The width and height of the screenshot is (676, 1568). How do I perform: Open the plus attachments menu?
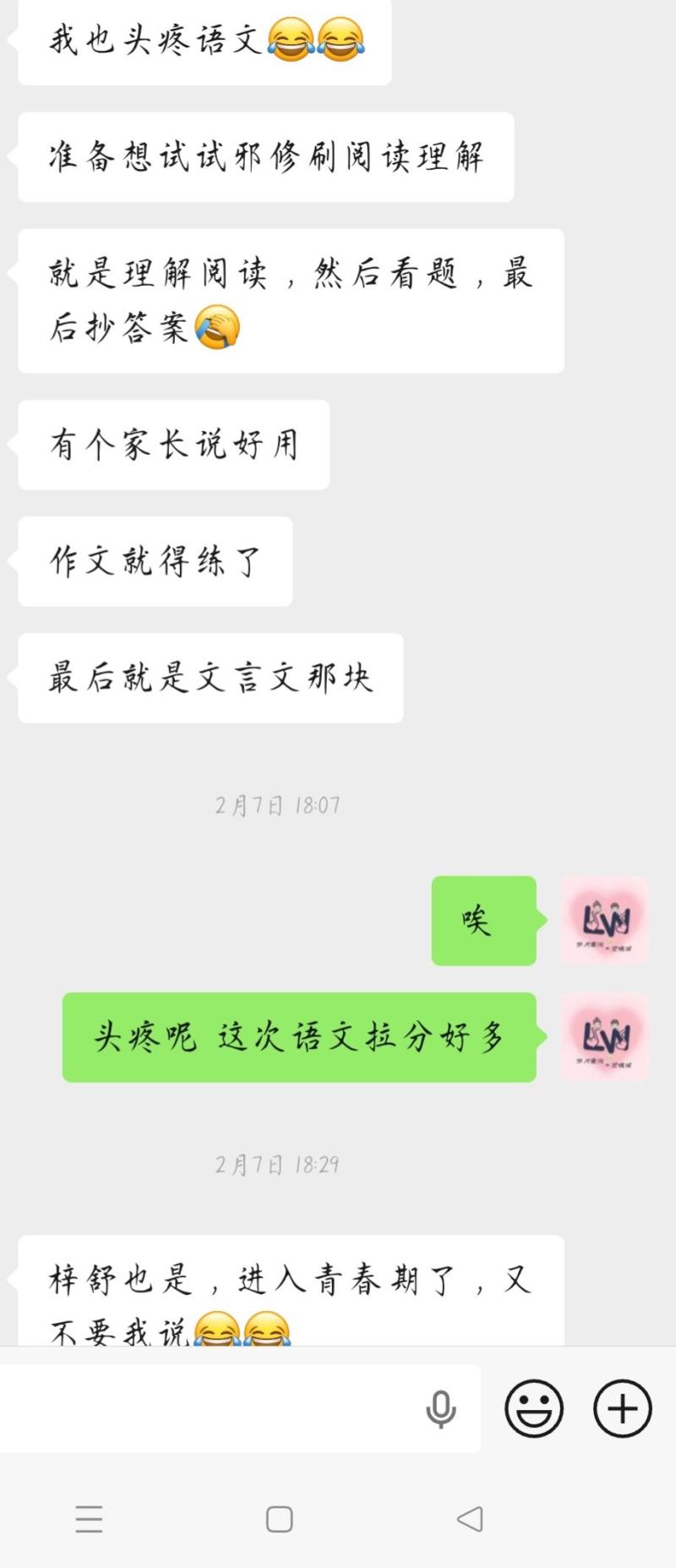click(623, 1408)
